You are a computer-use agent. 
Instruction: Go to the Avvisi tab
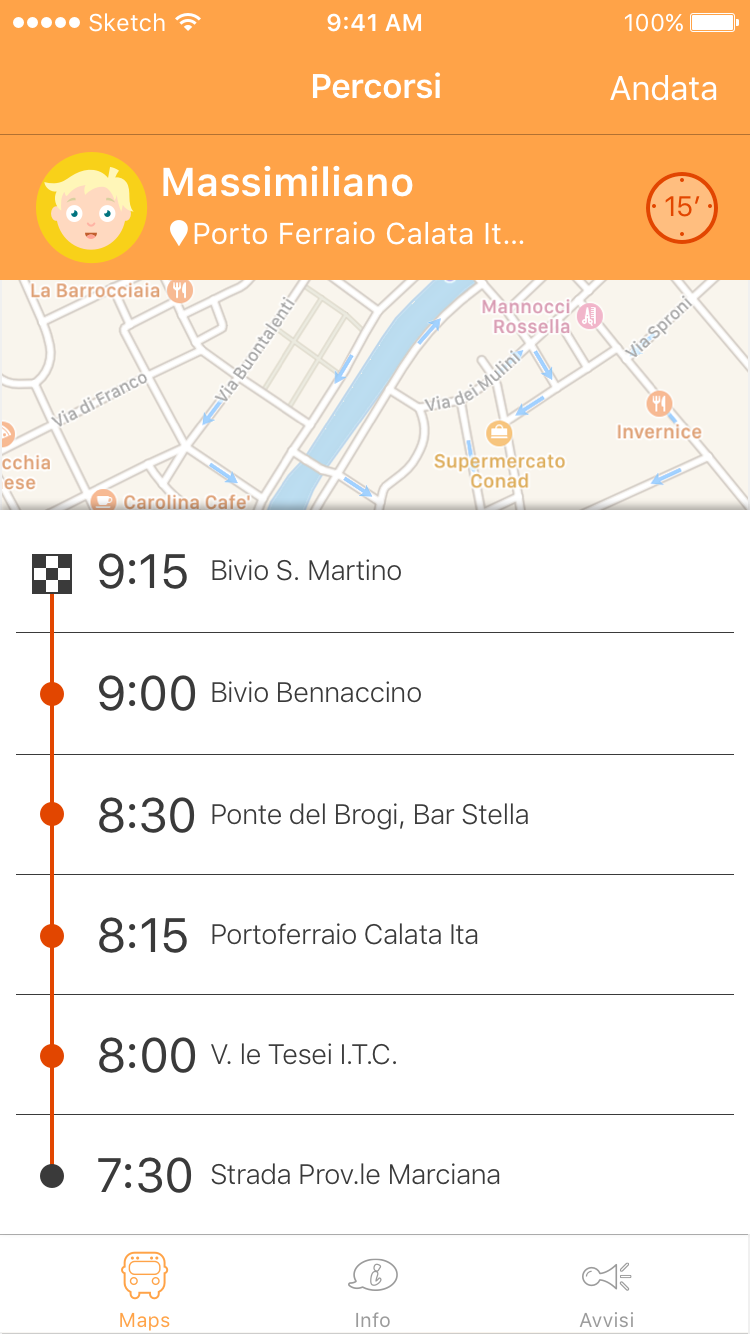tap(607, 1290)
